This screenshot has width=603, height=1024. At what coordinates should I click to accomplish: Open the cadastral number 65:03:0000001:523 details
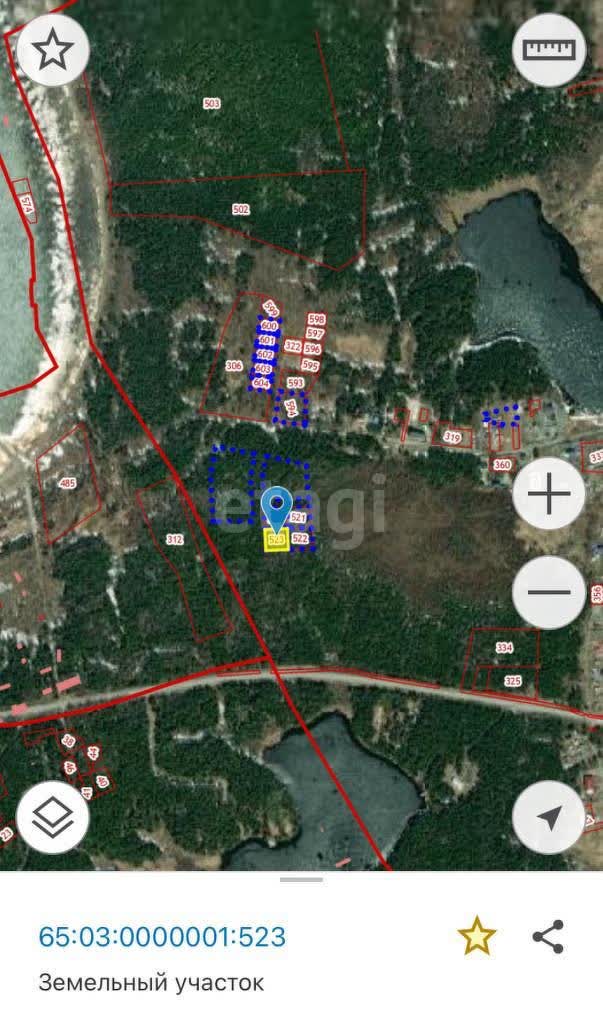click(162, 937)
